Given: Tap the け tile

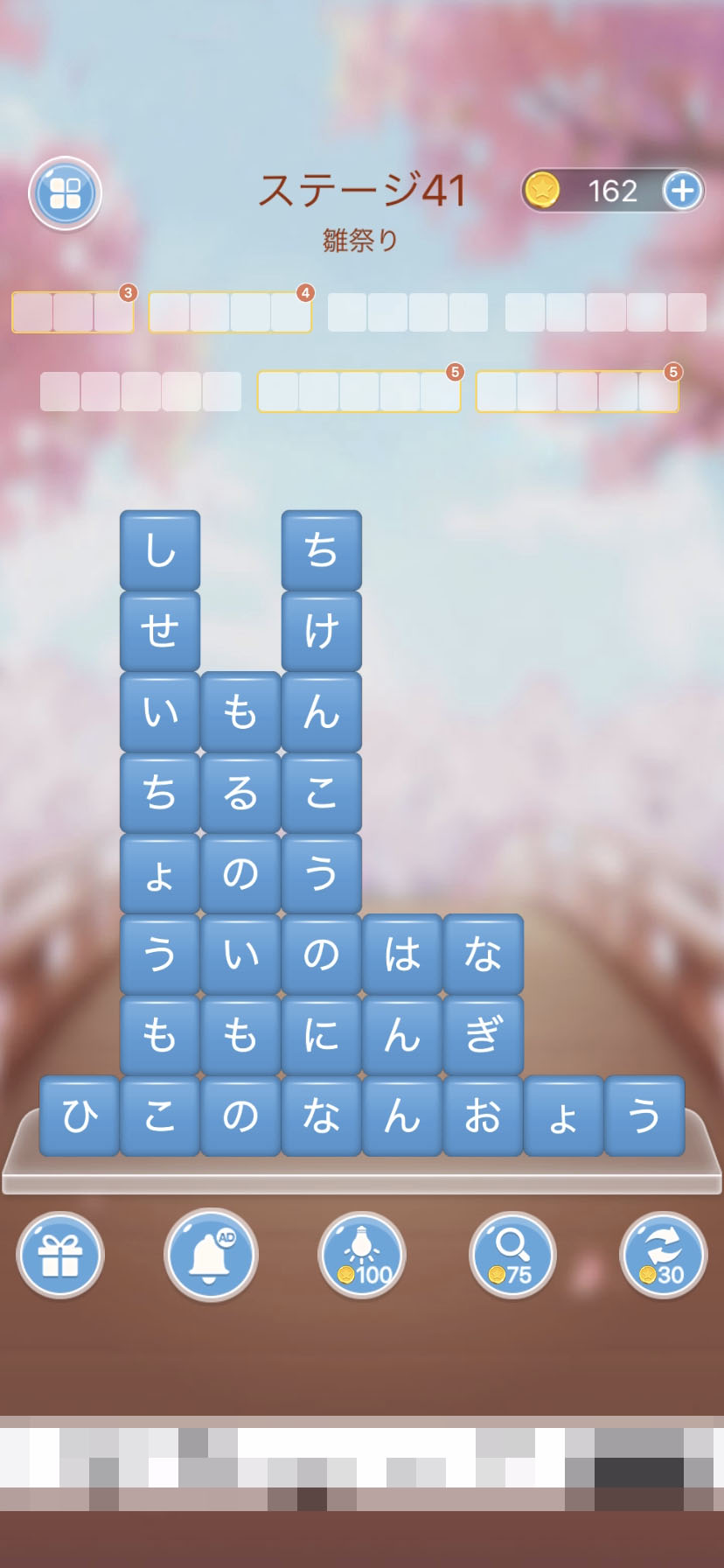Looking at the screenshot, I should pyautogui.click(x=322, y=631).
